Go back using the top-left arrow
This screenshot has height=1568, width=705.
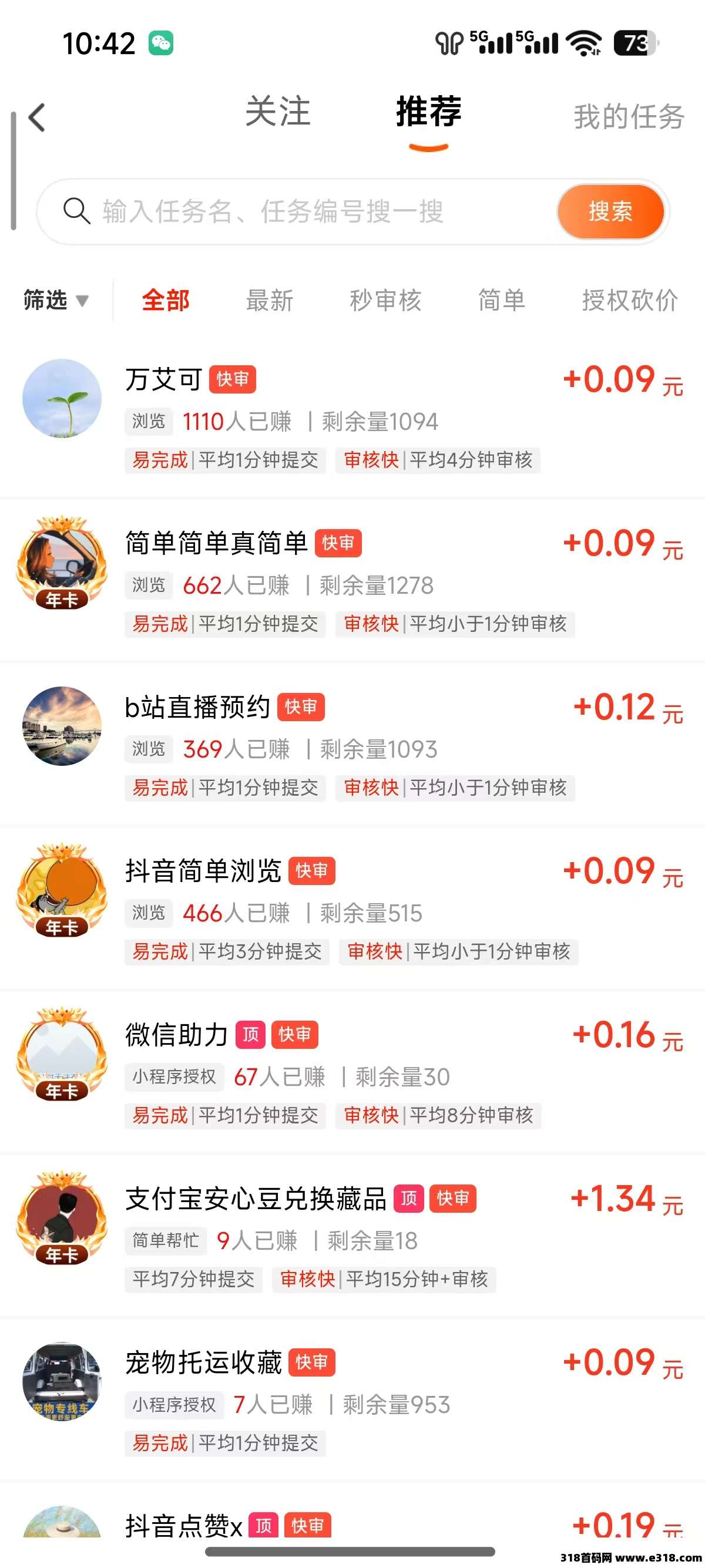click(x=37, y=117)
